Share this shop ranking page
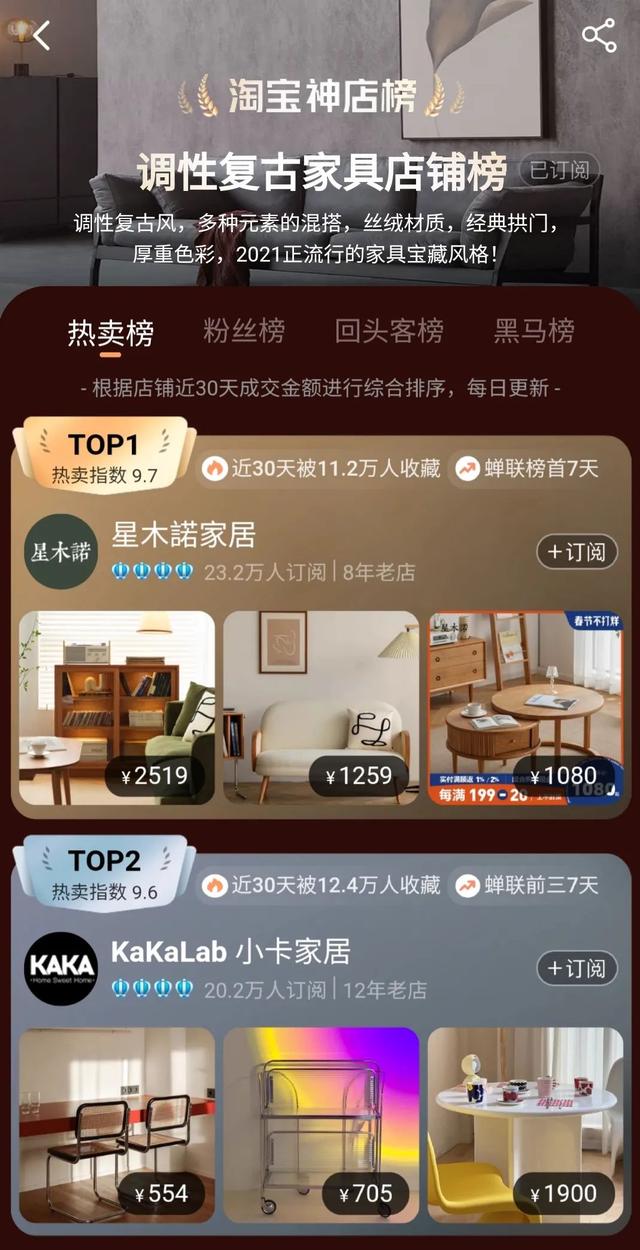Viewport: 640px width, 1250px height. [x=599, y=36]
